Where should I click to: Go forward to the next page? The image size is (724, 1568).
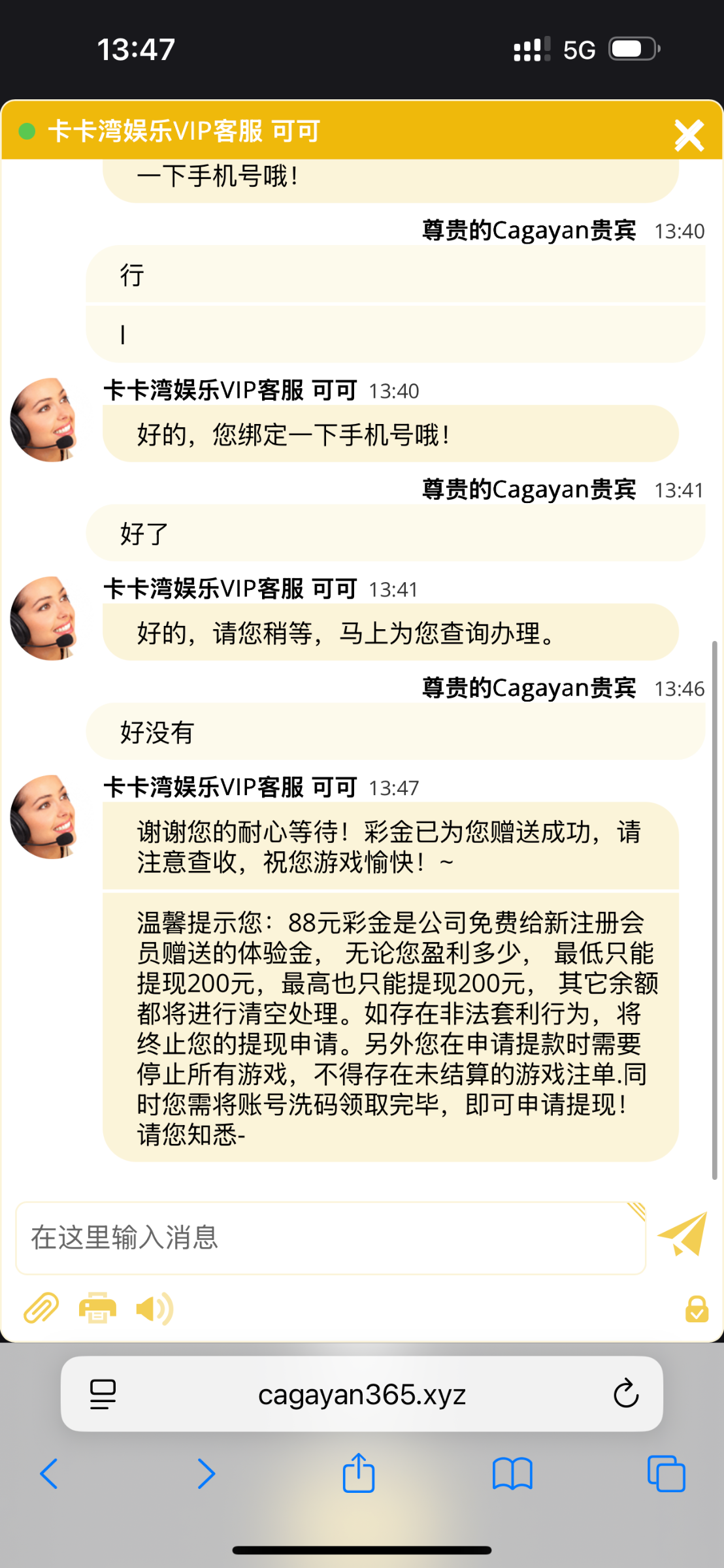click(x=206, y=1474)
